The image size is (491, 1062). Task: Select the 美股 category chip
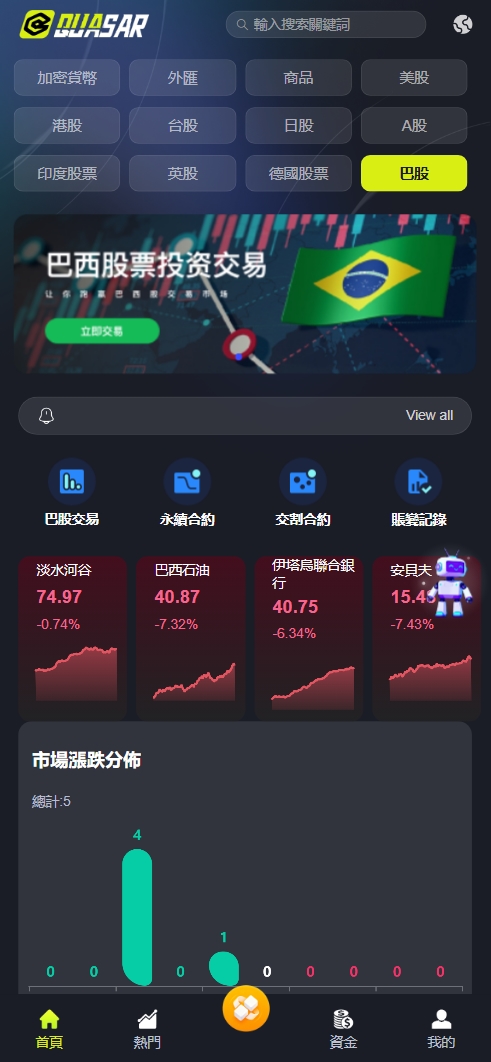pos(414,78)
